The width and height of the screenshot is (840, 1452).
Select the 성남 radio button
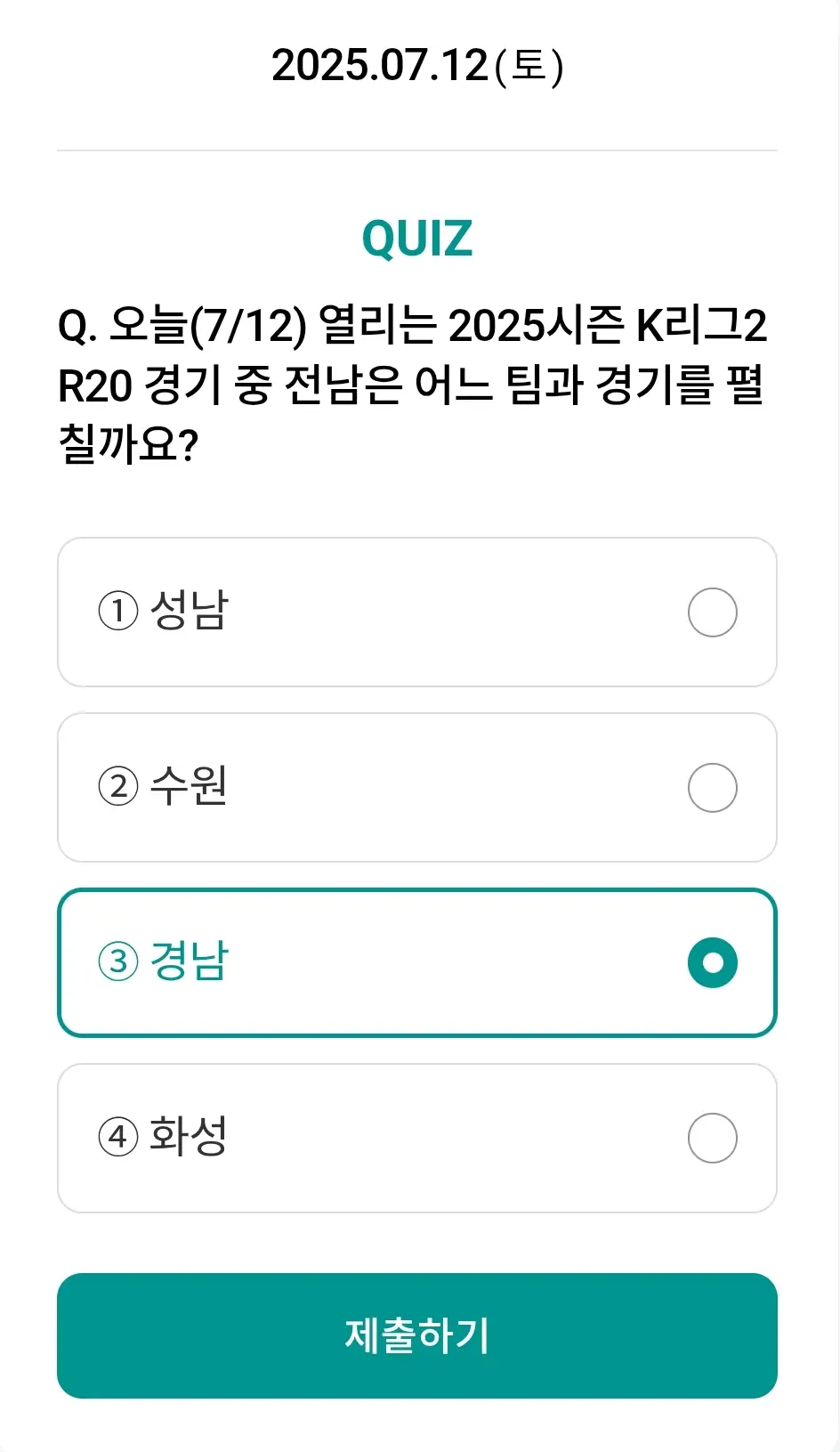coord(712,612)
